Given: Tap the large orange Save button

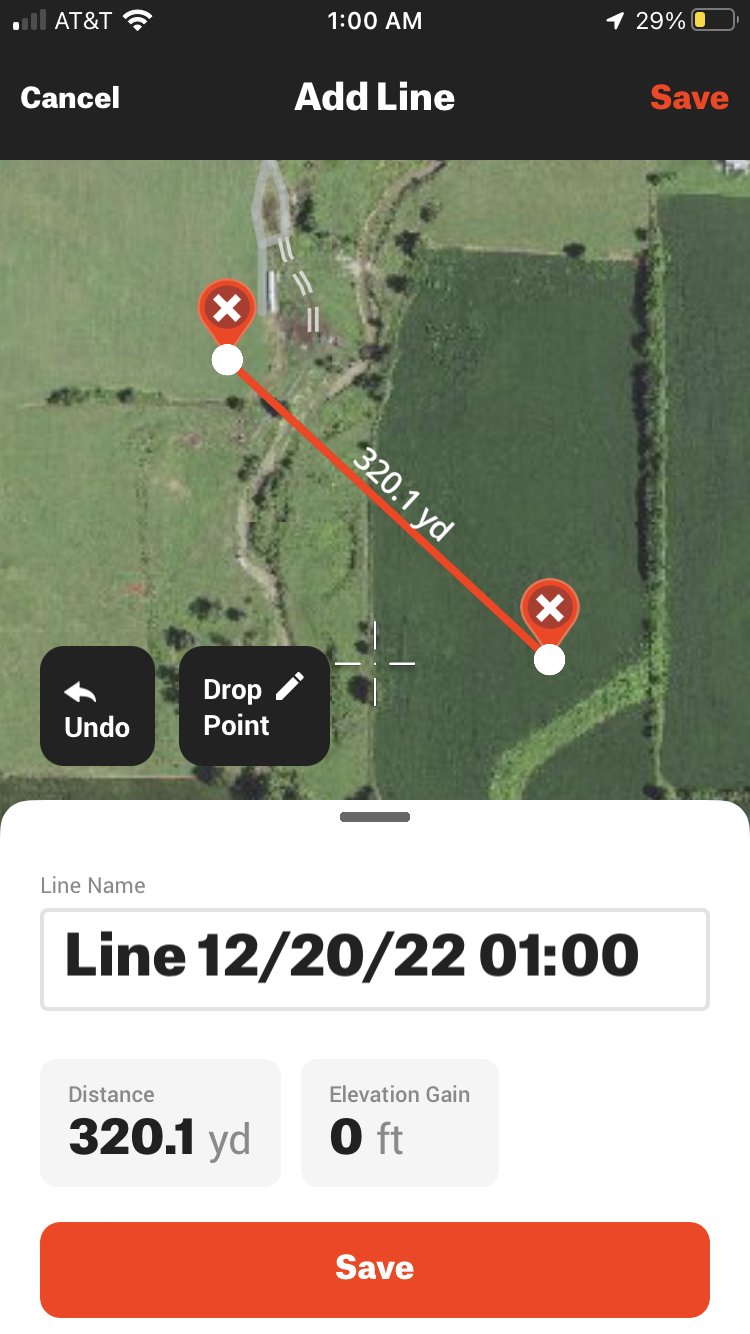Looking at the screenshot, I should 375,1268.
